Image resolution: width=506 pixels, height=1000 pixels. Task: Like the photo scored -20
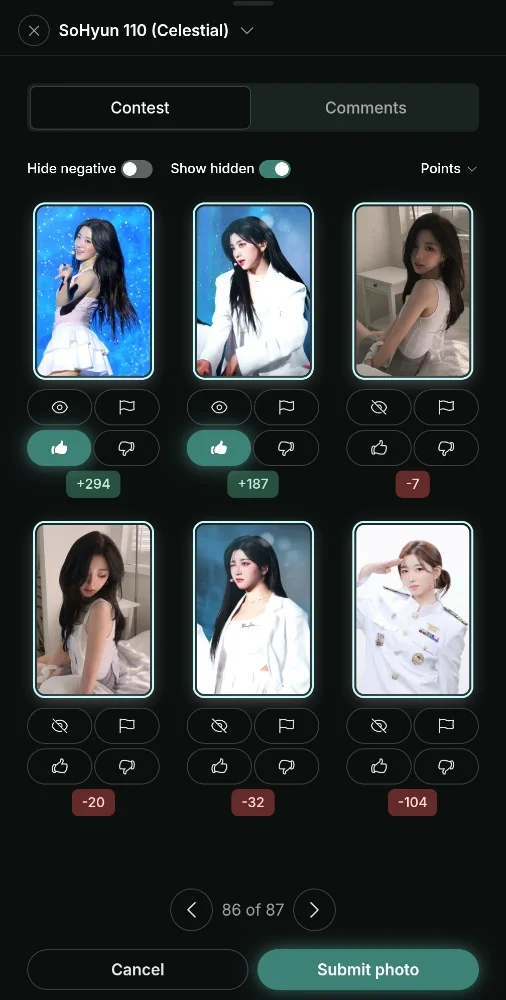59,766
